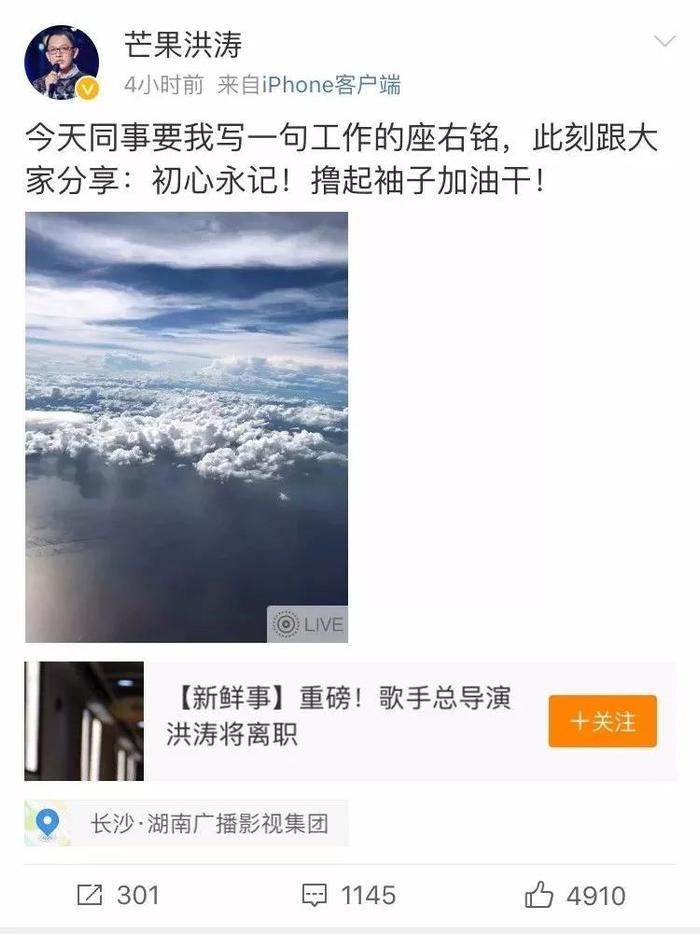Follow with the +关注 button

point(602,721)
